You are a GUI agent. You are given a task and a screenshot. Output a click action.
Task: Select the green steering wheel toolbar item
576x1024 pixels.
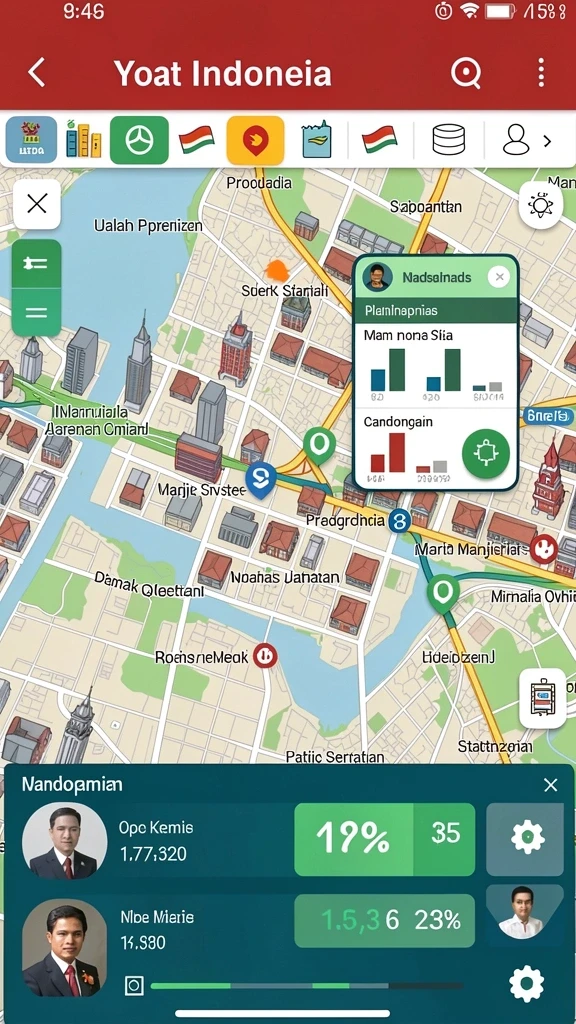click(x=139, y=140)
